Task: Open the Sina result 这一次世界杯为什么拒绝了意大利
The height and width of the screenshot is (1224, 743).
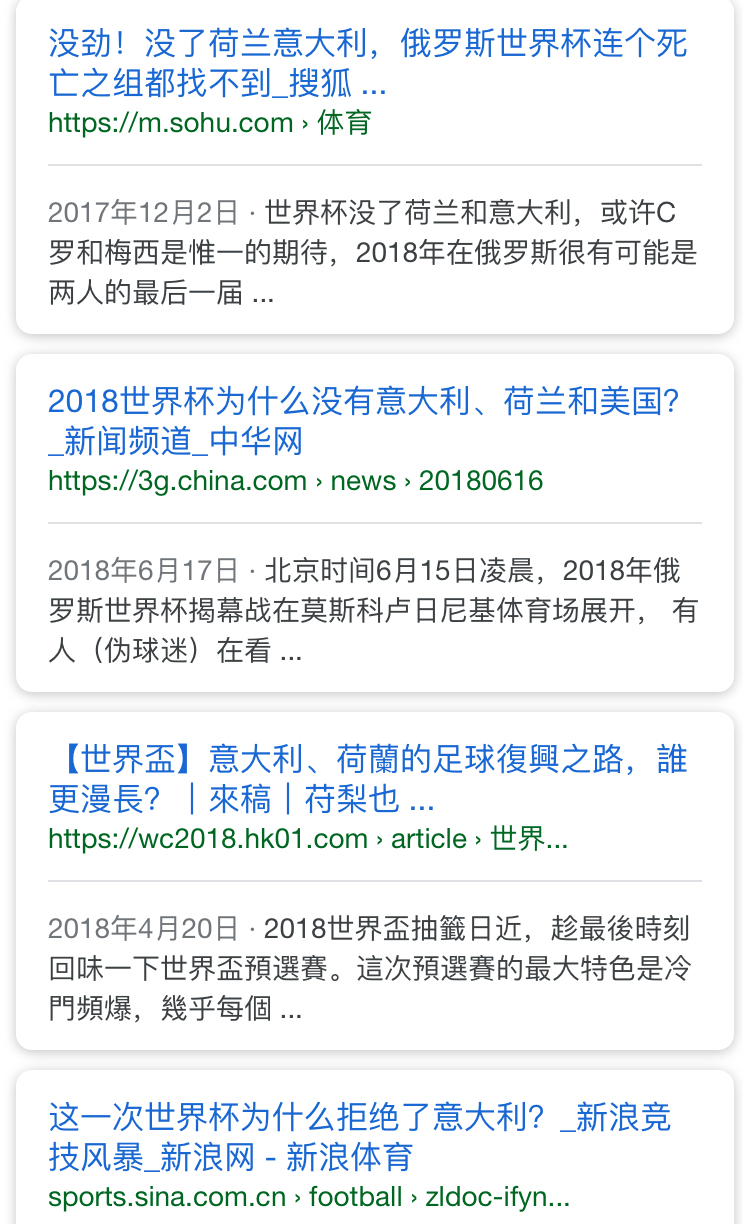Action: [x=360, y=1137]
